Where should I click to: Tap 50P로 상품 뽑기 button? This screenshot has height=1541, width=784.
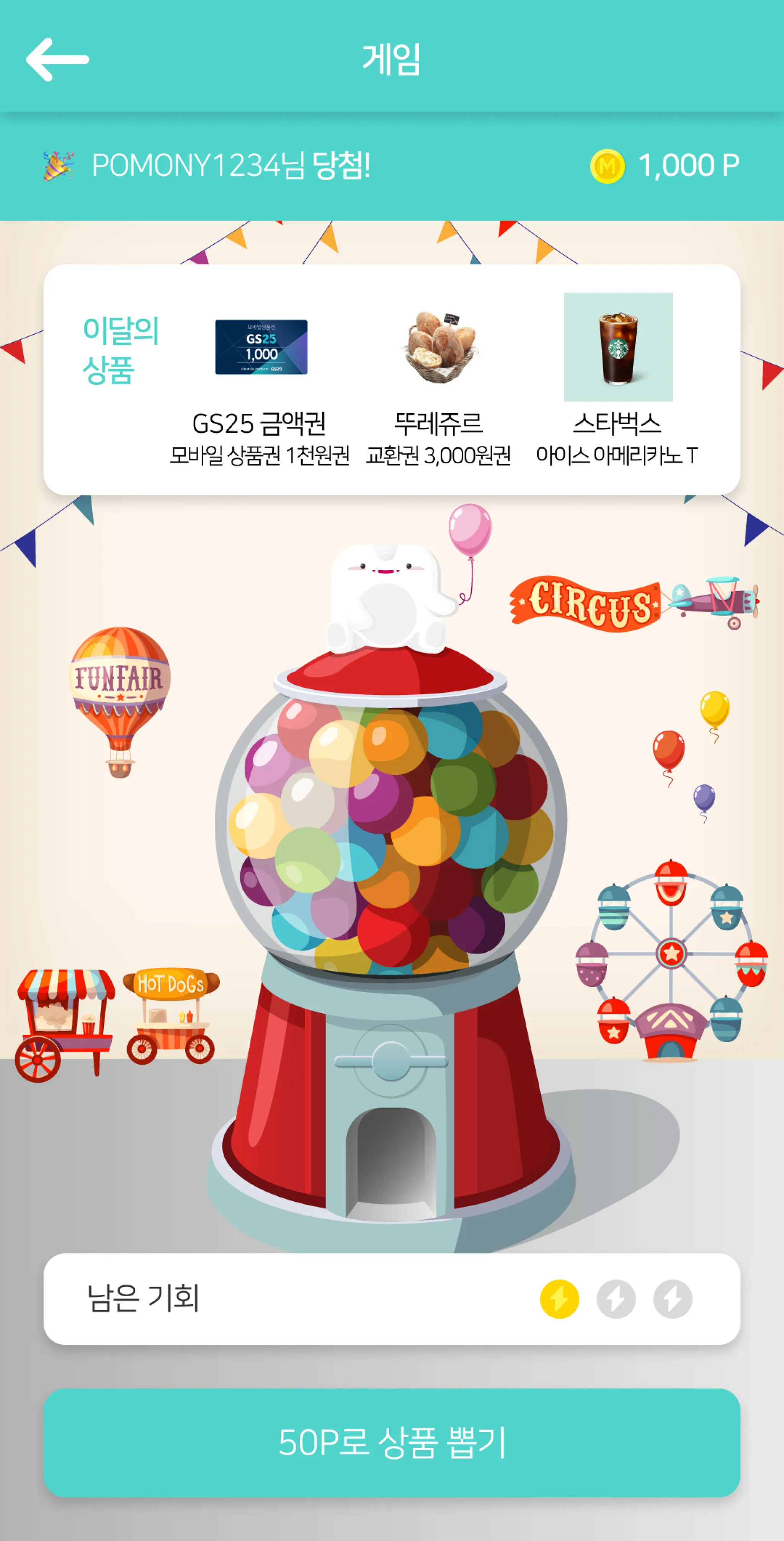(392, 1442)
